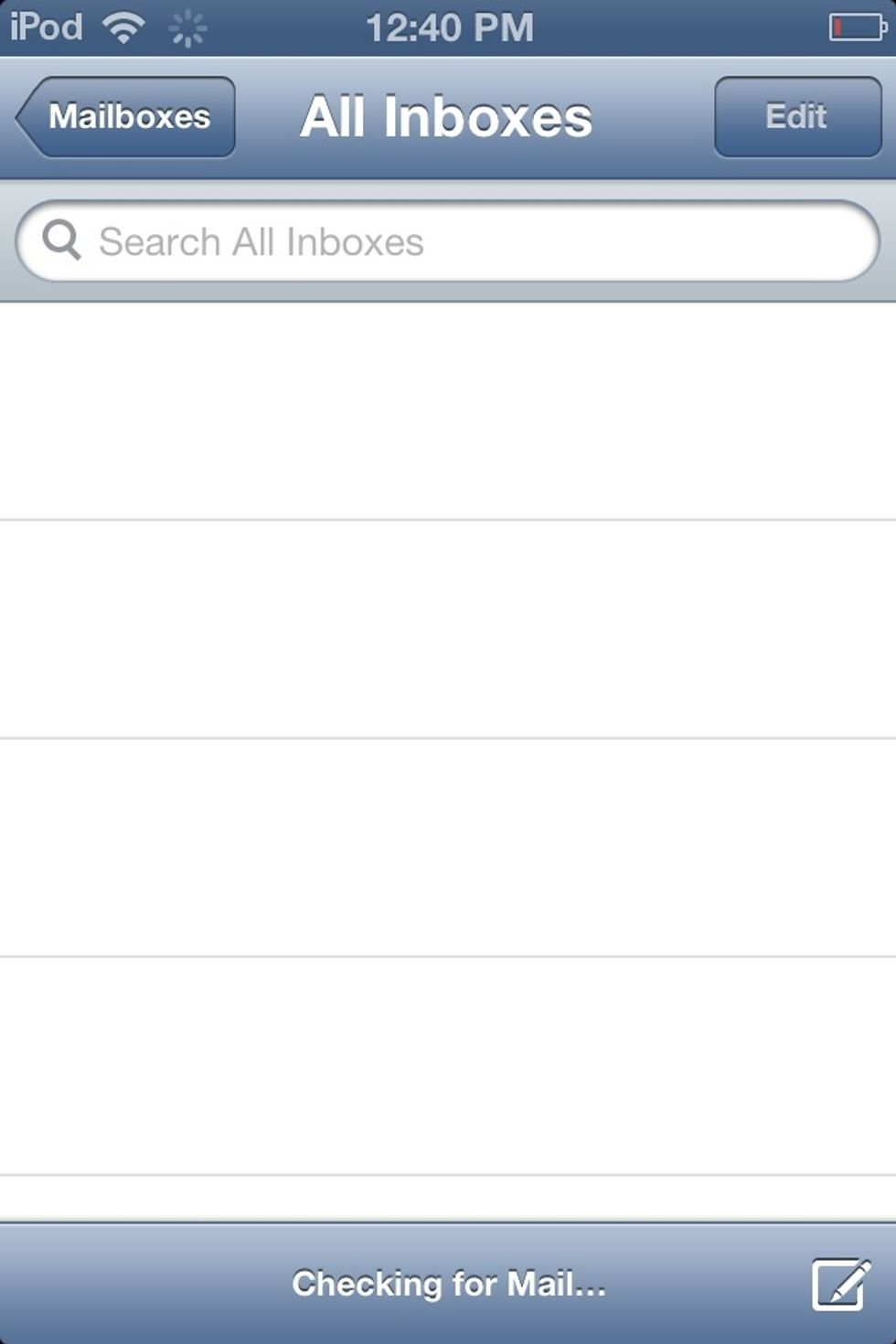Collapse the navigation bar by tapping its title

pos(447,116)
